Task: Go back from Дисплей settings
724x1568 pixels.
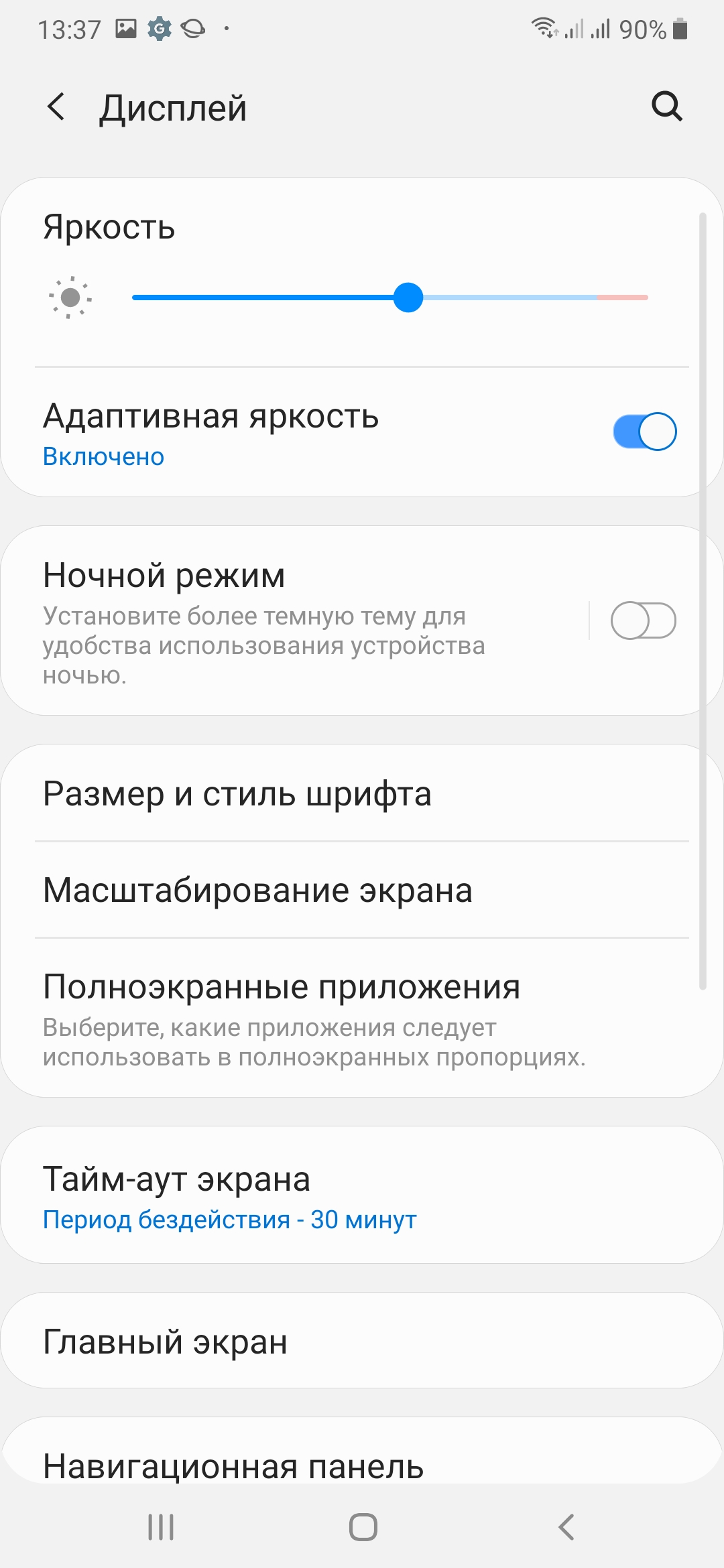Action: tap(56, 107)
